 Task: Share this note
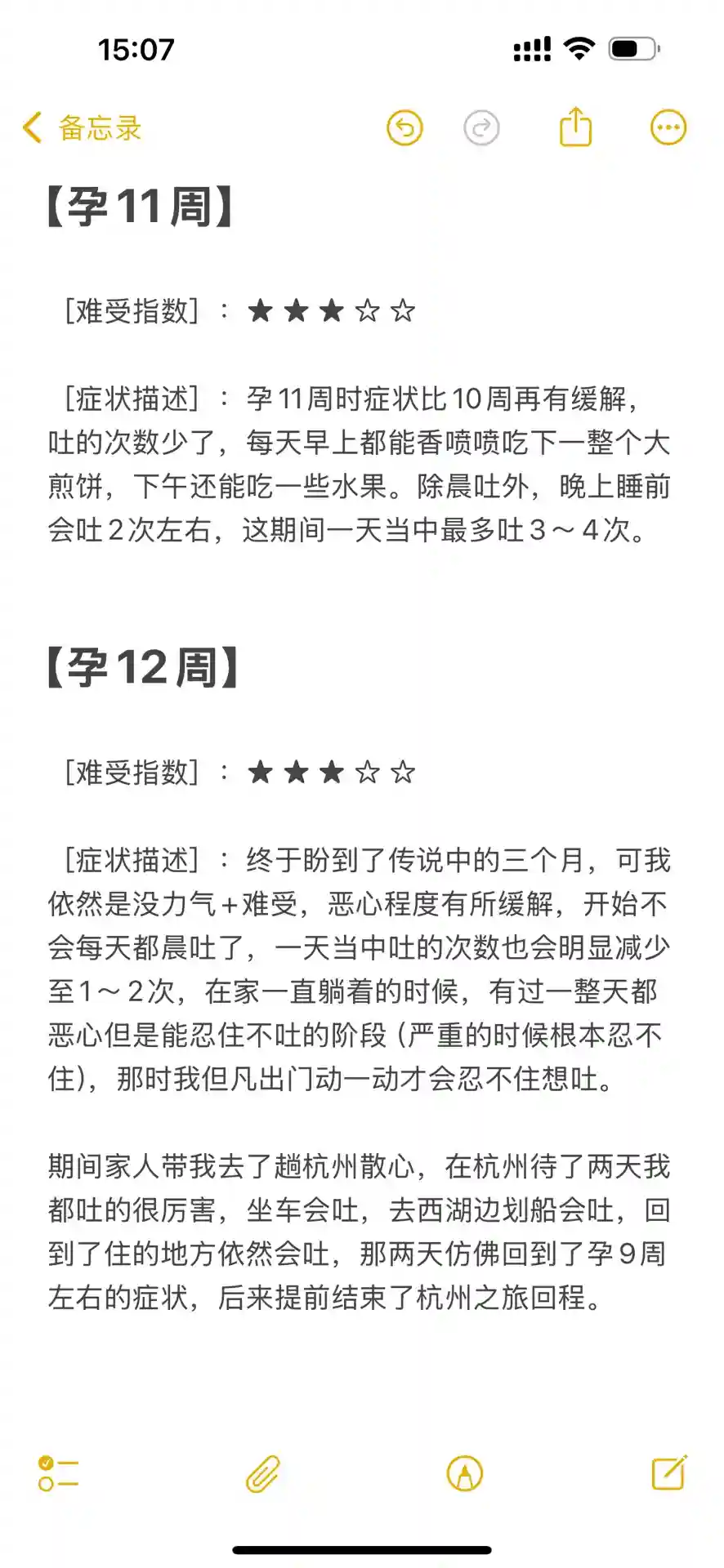(575, 127)
